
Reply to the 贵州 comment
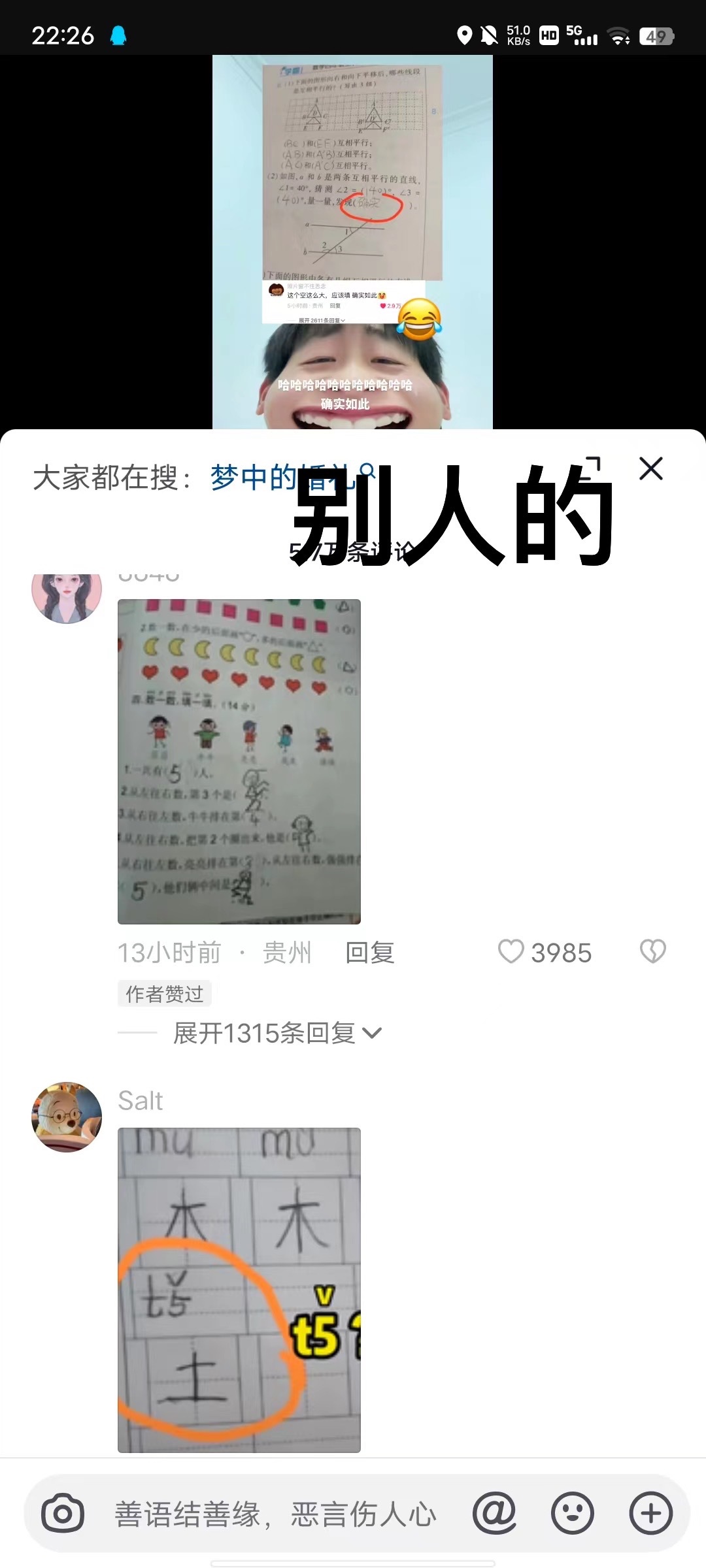pos(369,953)
